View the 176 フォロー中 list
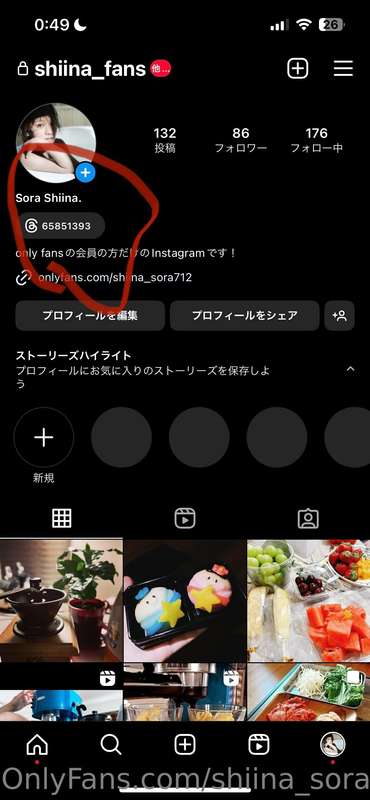This screenshot has width=370, height=800. coord(316,140)
